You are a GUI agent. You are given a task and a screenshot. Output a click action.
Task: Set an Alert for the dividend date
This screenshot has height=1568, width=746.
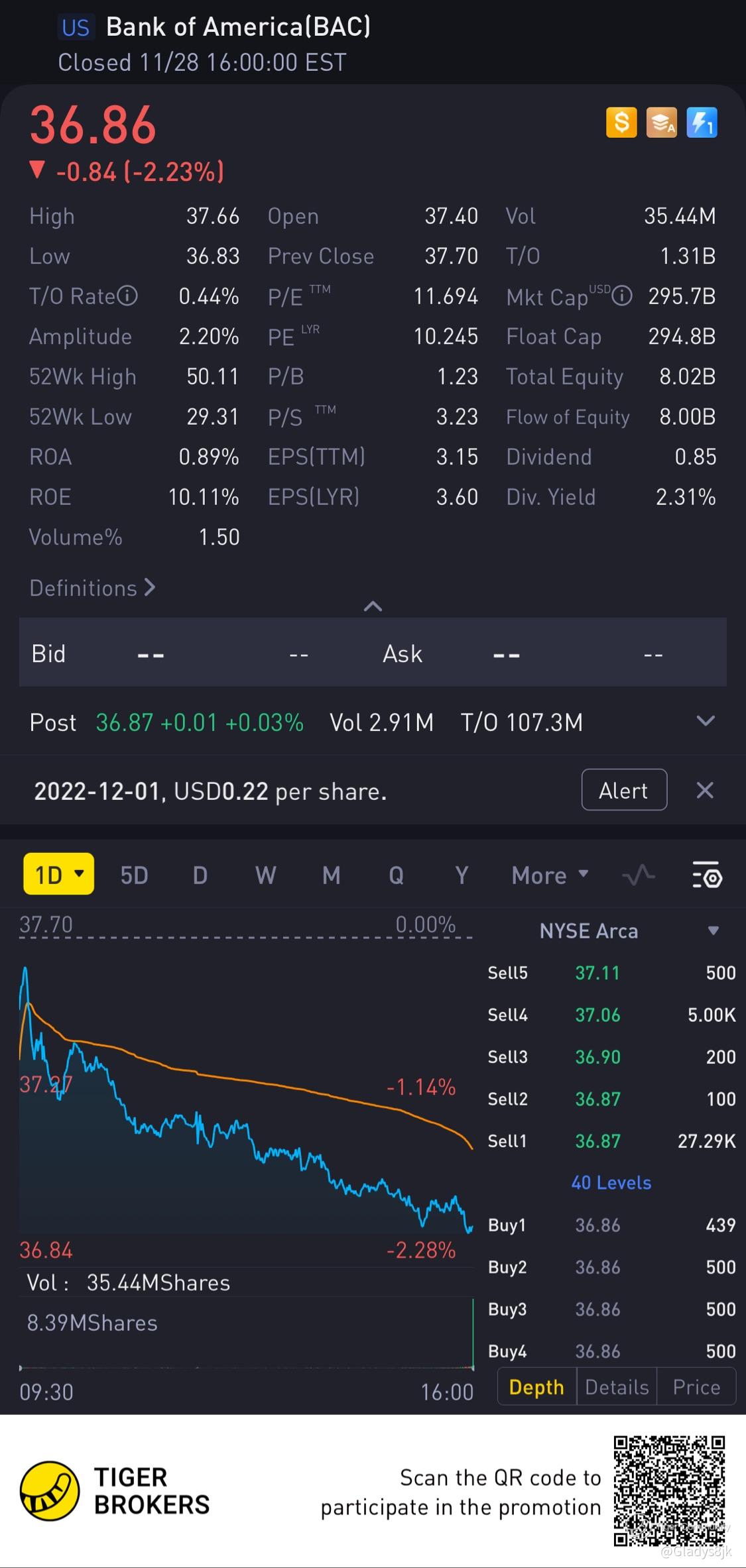point(623,790)
